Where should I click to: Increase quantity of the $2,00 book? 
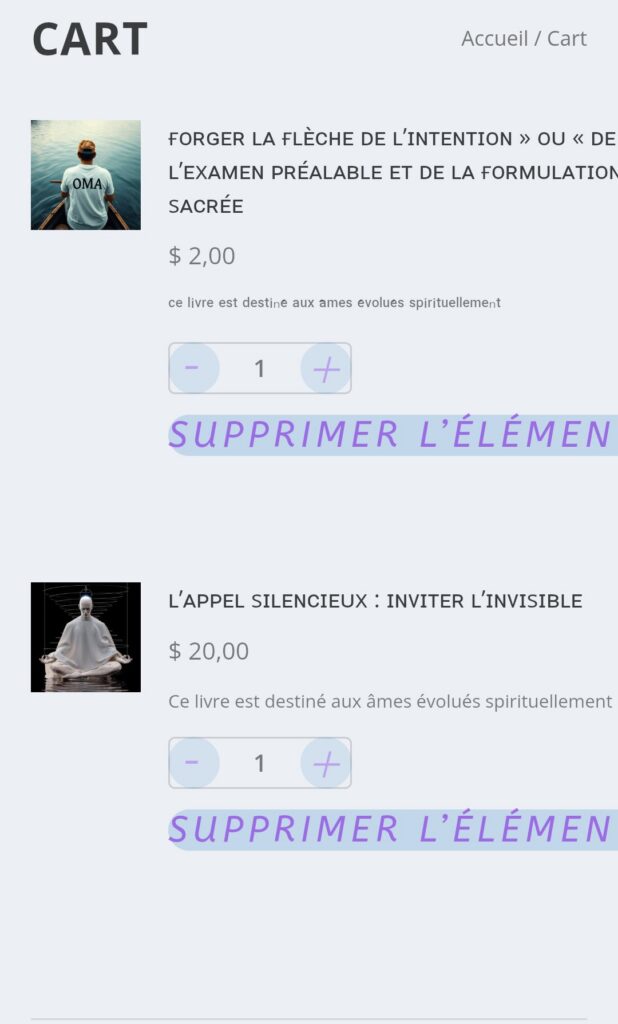pos(326,368)
